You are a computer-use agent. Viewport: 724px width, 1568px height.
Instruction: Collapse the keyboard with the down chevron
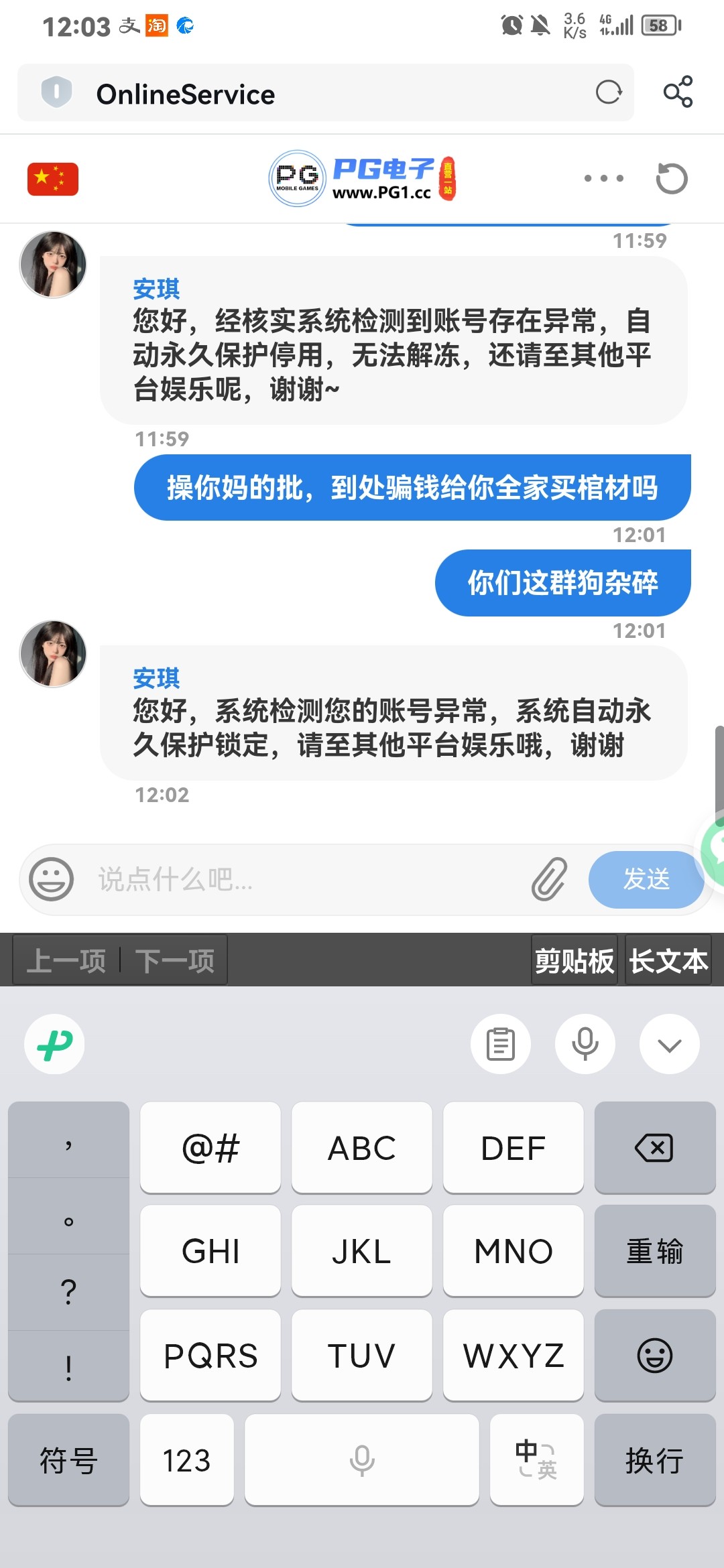(x=668, y=1044)
